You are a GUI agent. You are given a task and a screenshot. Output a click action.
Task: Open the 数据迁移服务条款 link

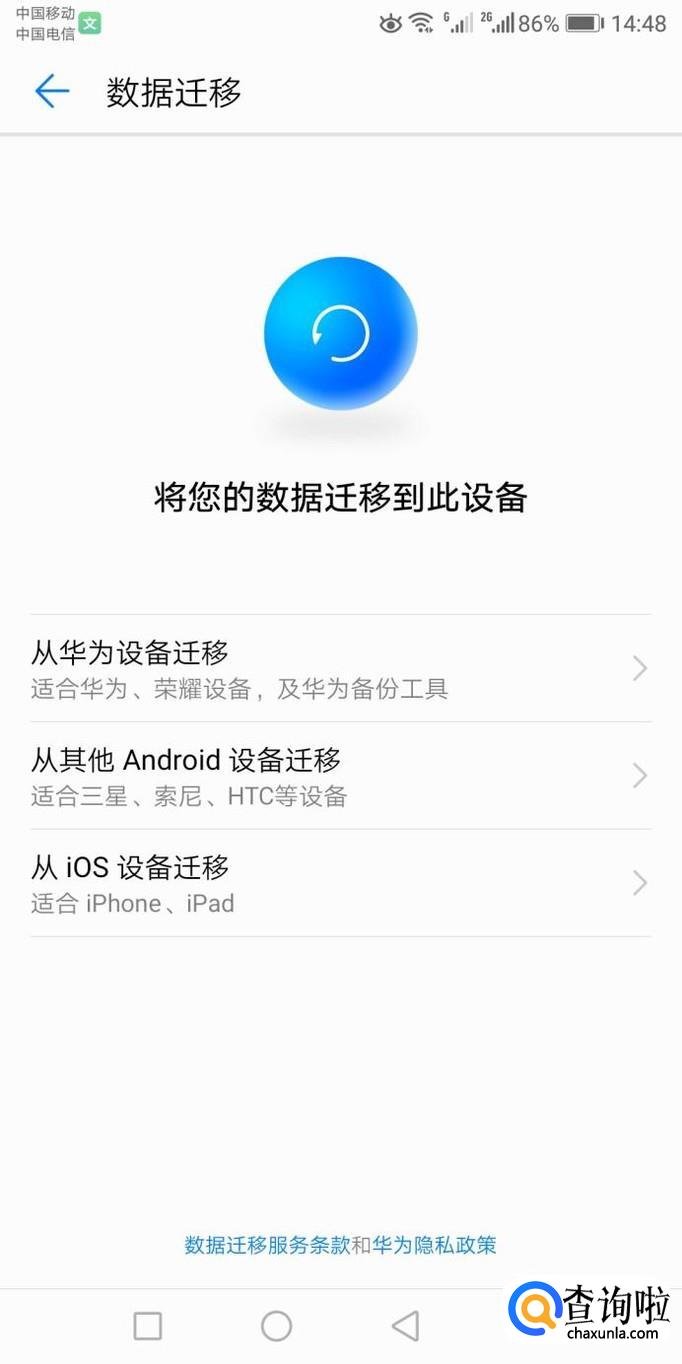267,1245
